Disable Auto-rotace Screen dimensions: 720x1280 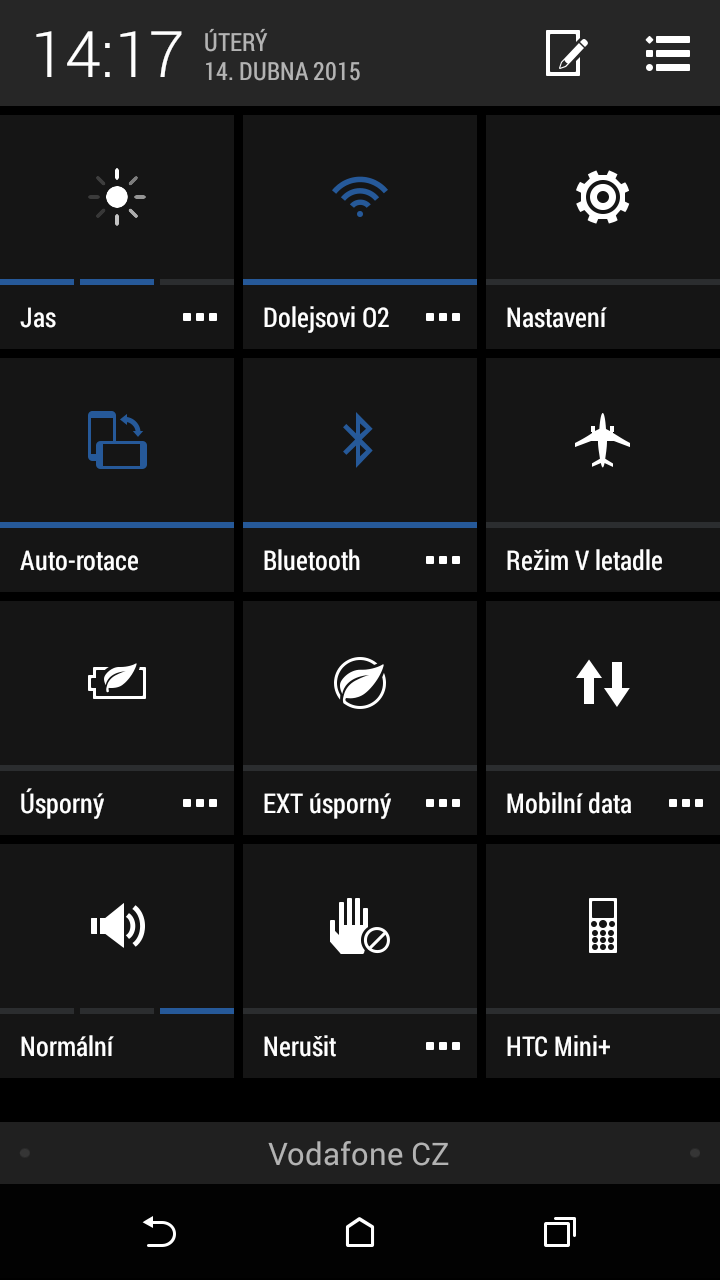click(117, 475)
